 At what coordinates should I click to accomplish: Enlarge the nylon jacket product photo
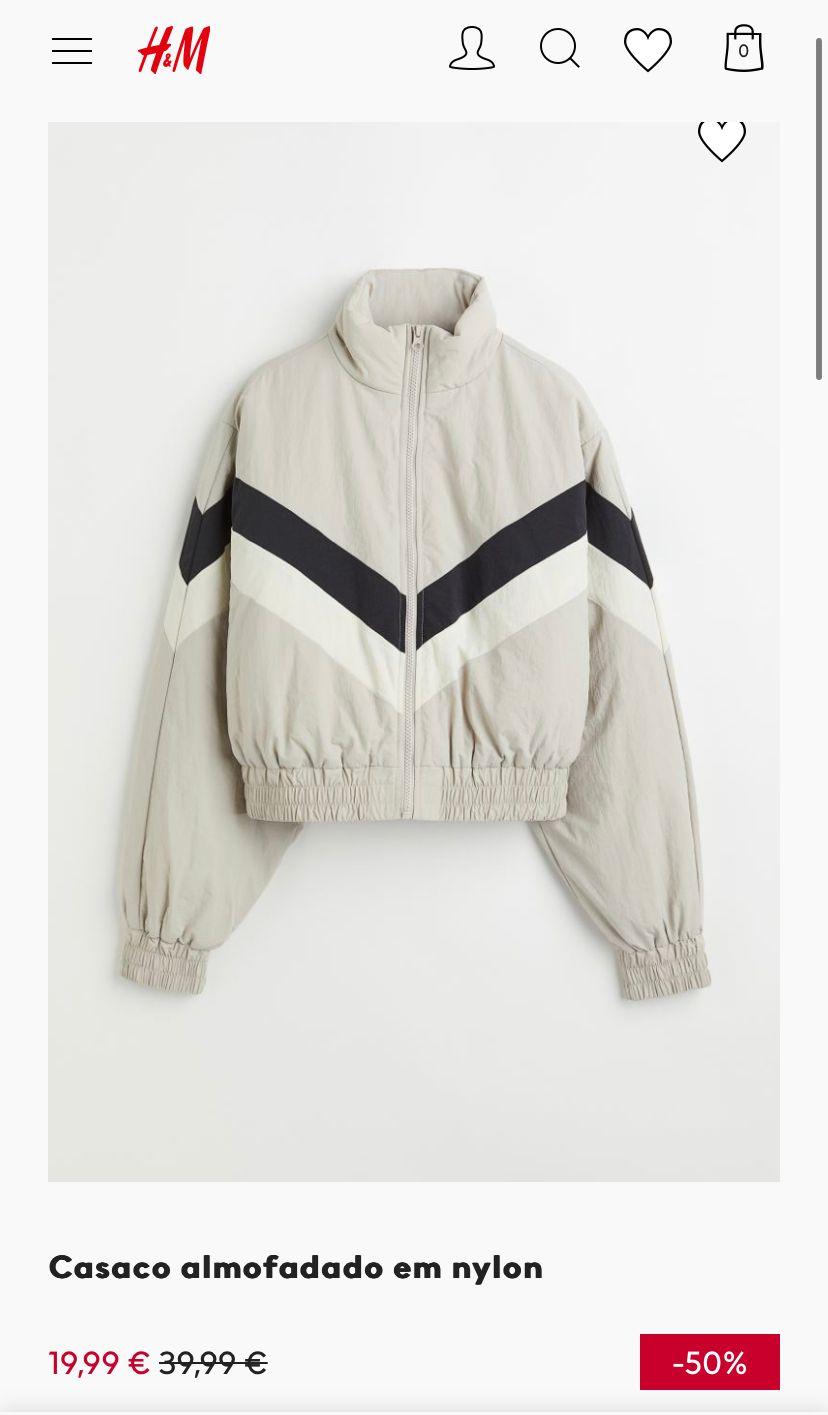click(414, 652)
